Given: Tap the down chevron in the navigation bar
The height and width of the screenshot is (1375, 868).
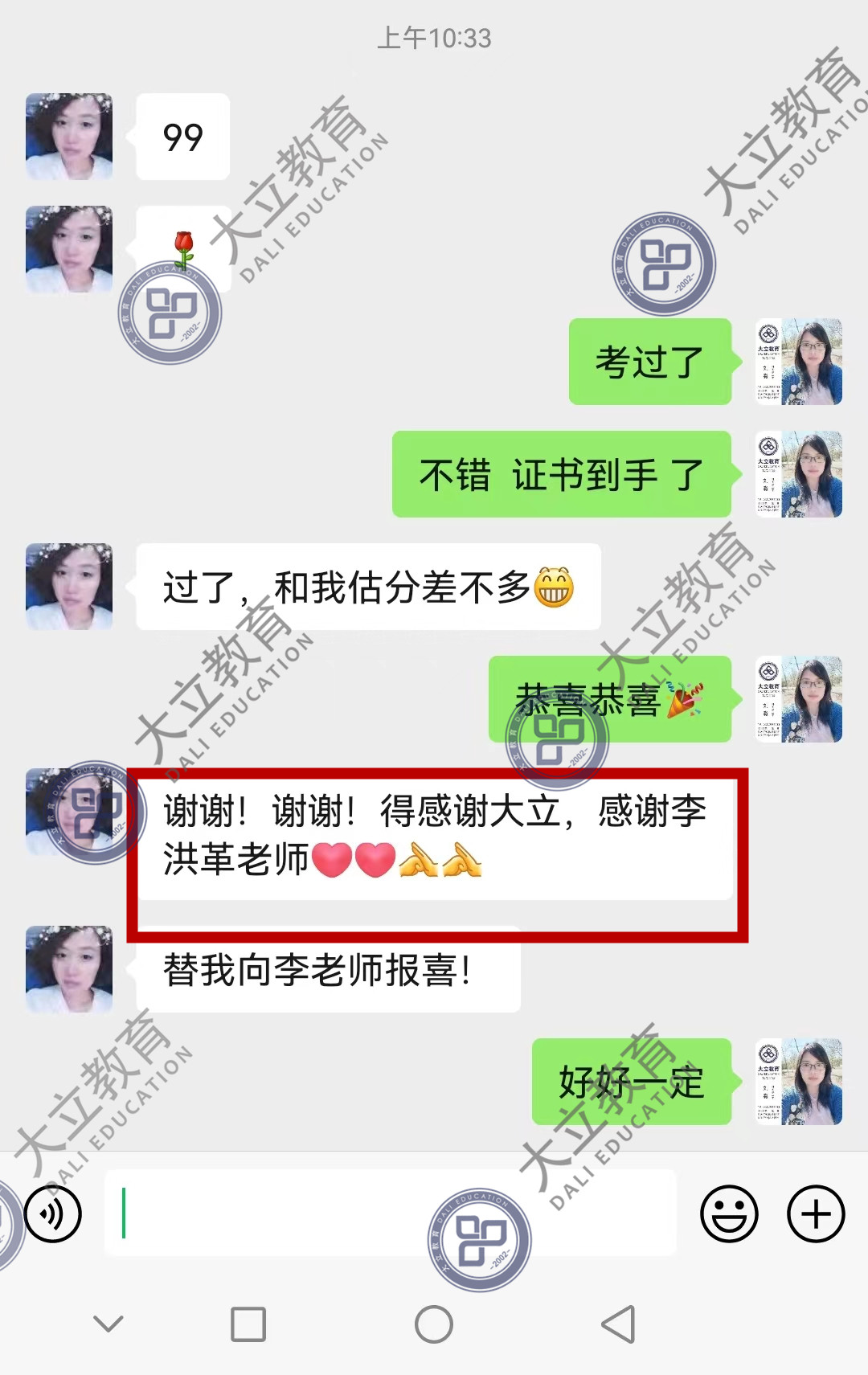Looking at the screenshot, I should tap(108, 1324).
